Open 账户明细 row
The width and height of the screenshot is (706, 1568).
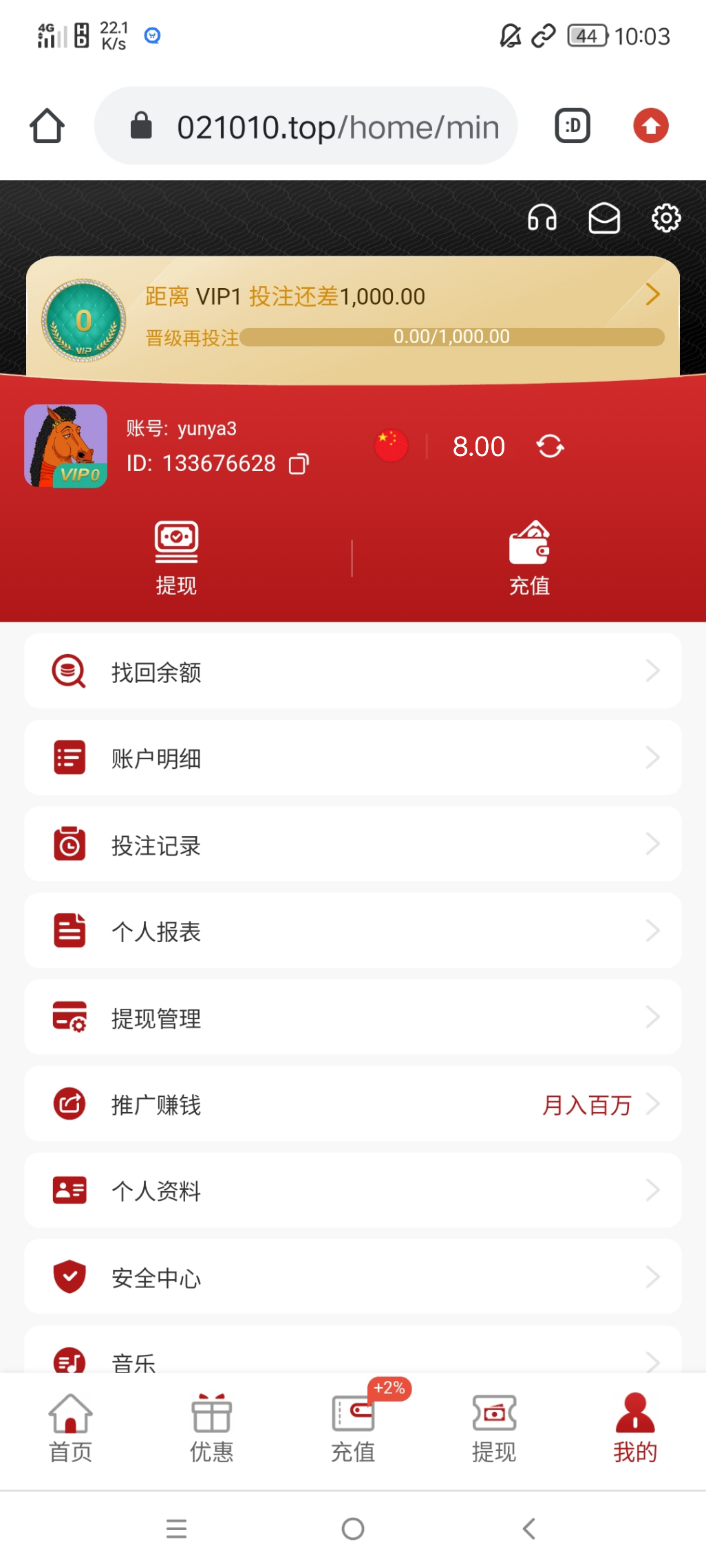[x=352, y=758]
